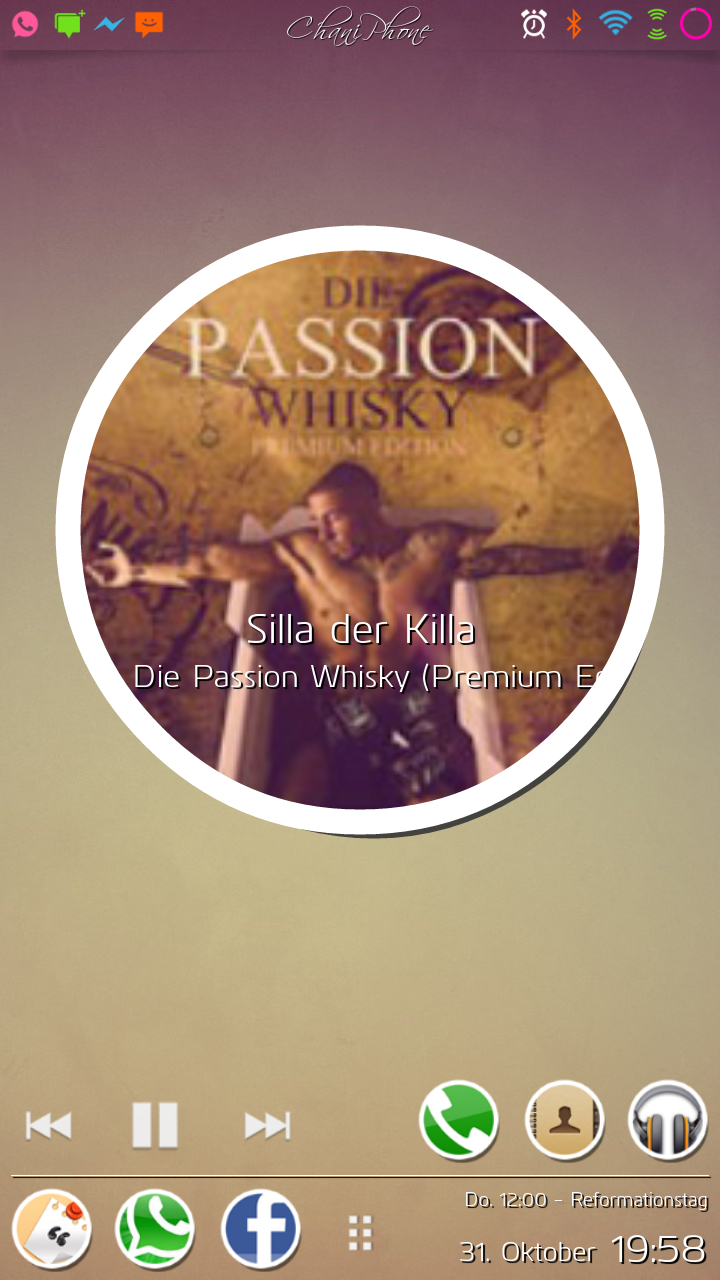Screen dimensions: 720x1280
Task: Skip to the previous track
Action: [x=48, y=1126]
